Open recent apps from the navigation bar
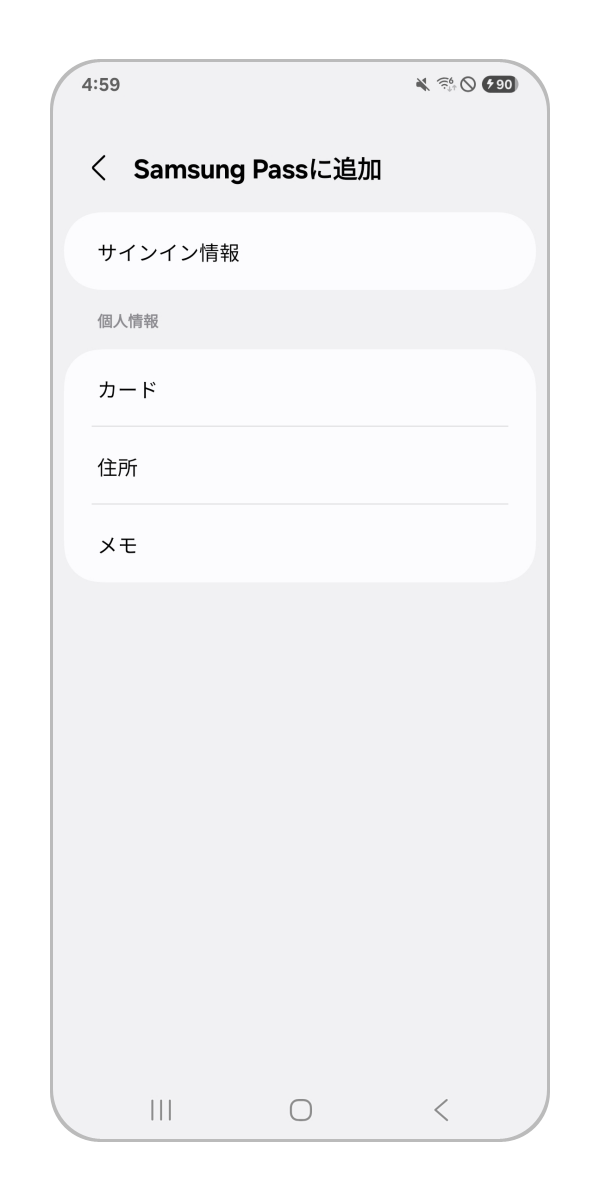This screenshot has width=600, height=1200. (160, 1109)
